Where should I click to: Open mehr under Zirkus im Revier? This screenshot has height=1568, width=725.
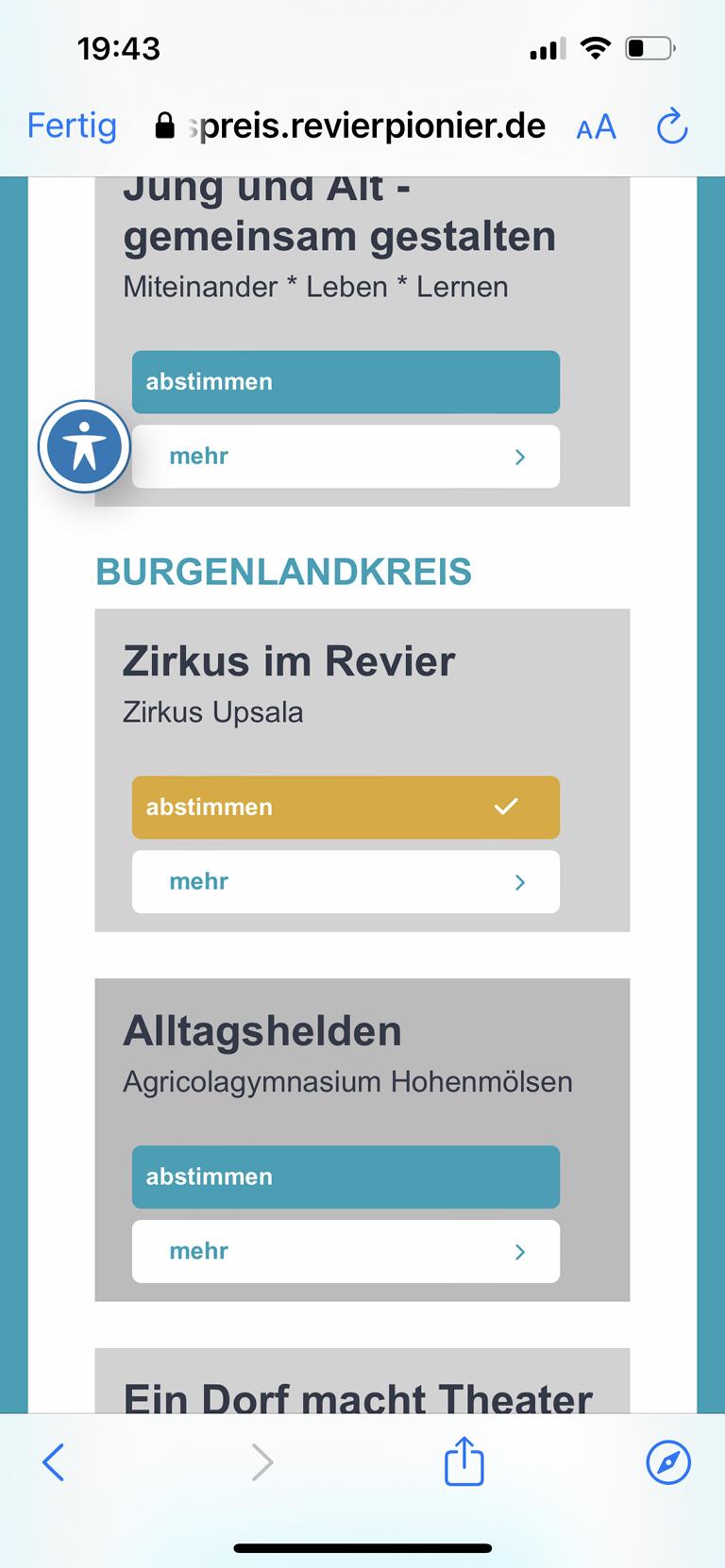[x=346, y=882]
